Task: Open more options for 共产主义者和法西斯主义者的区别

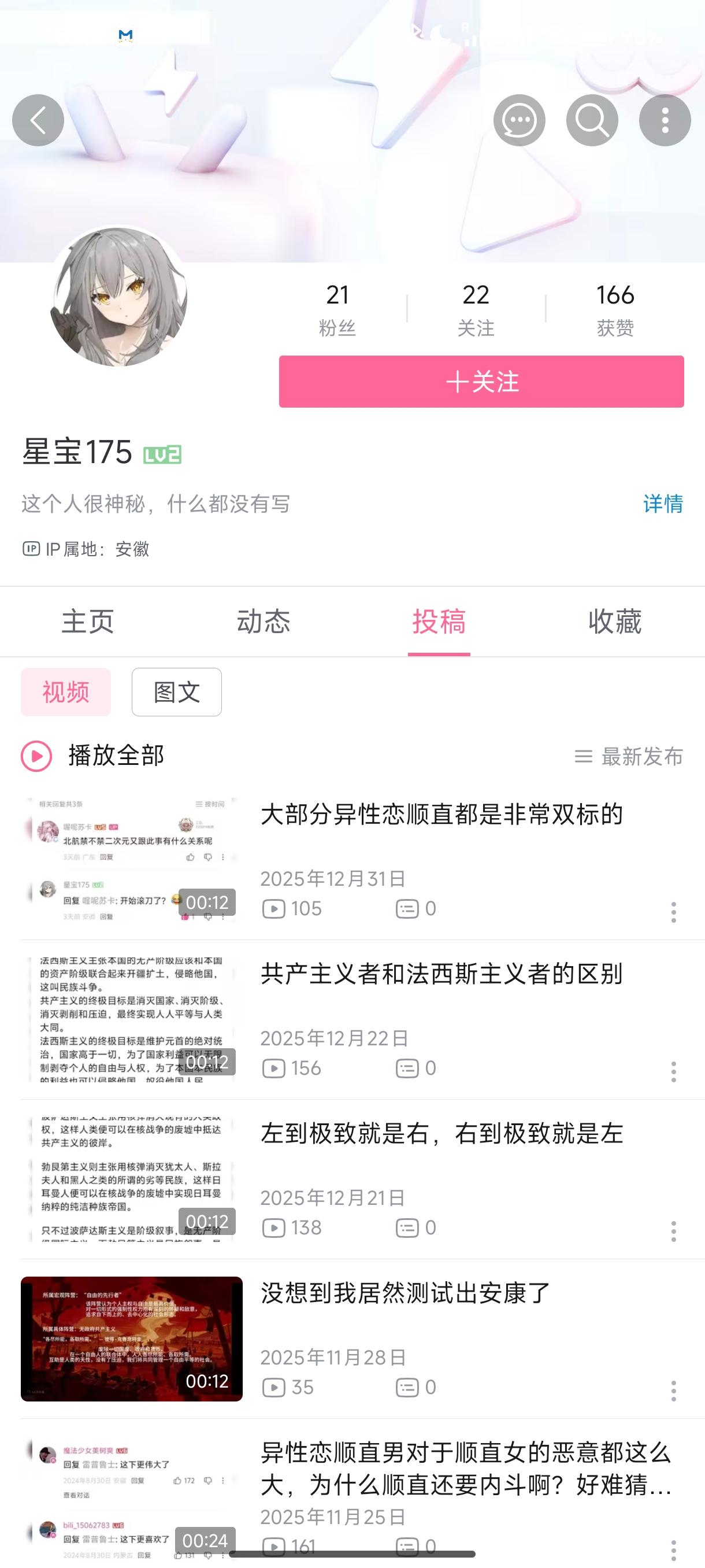Action: (673, 1072)
